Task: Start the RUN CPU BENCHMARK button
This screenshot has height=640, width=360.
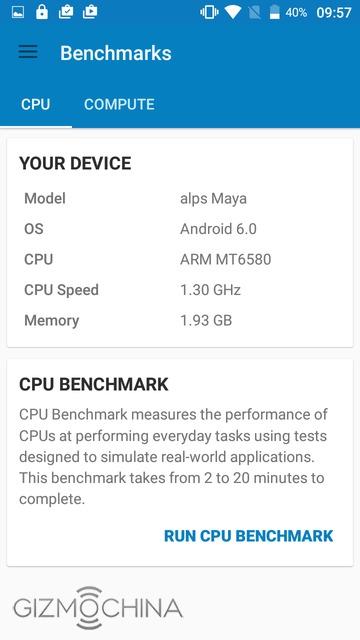Action: coord(249,536)
